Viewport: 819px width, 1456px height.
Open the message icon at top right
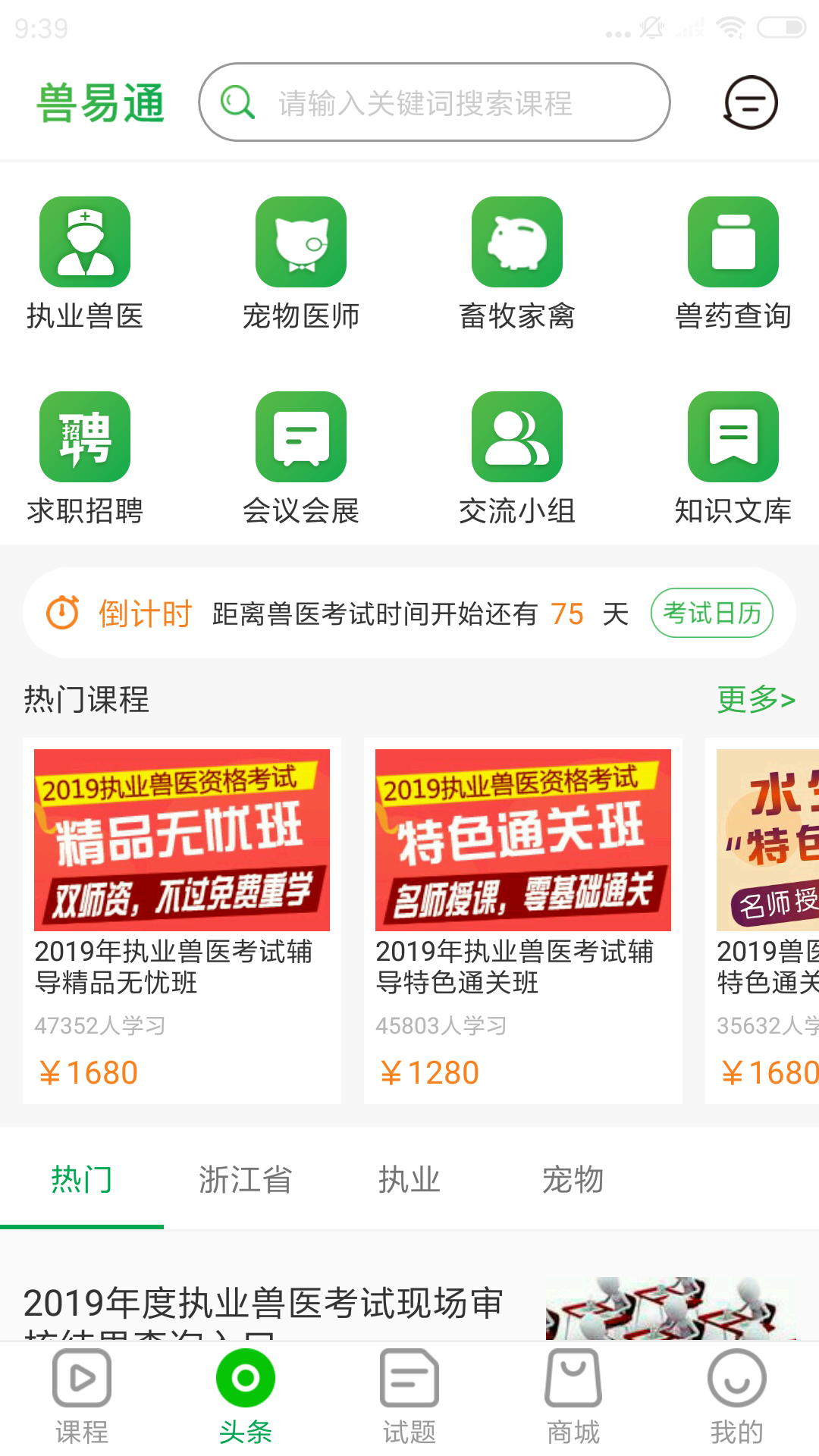coord(749,102)
